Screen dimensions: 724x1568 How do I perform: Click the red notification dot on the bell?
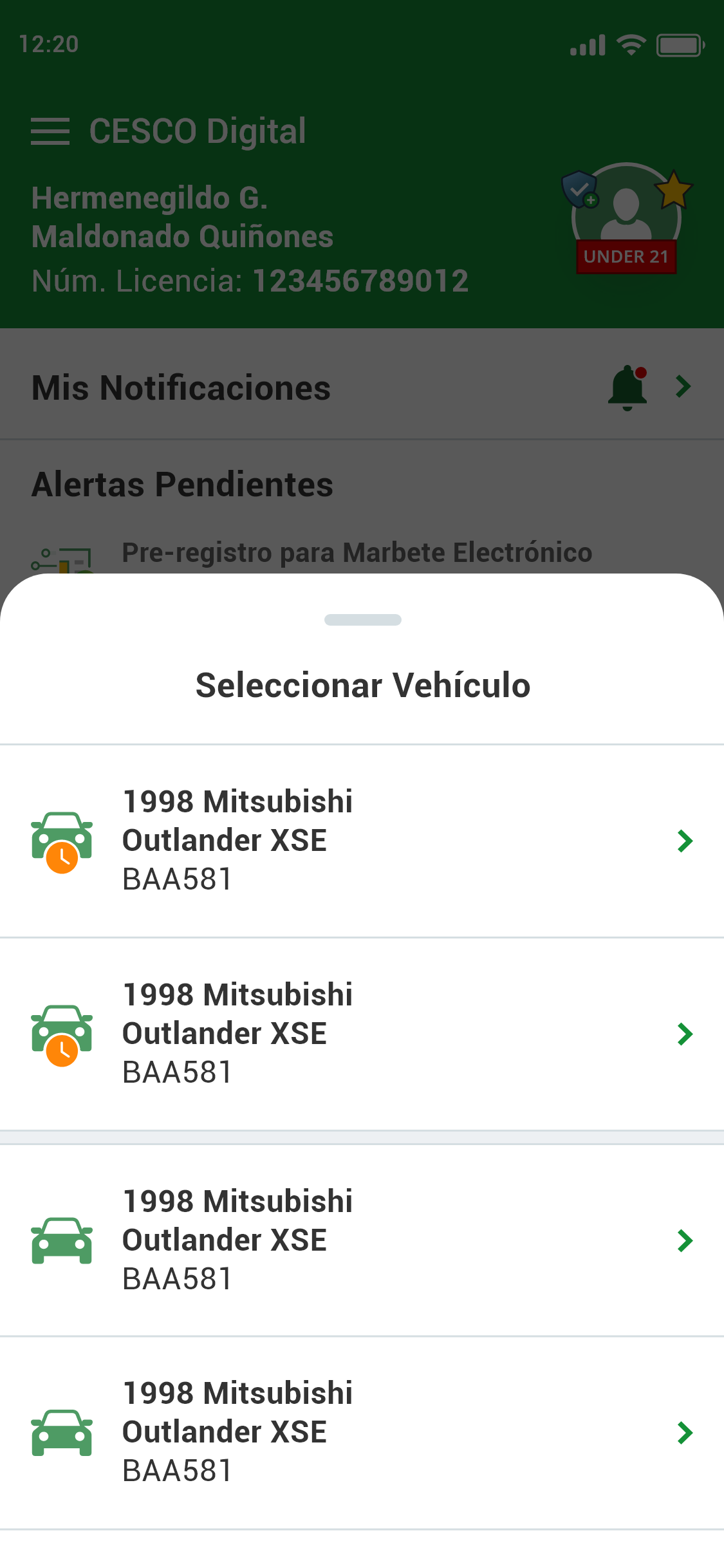[x=642, y=371]
